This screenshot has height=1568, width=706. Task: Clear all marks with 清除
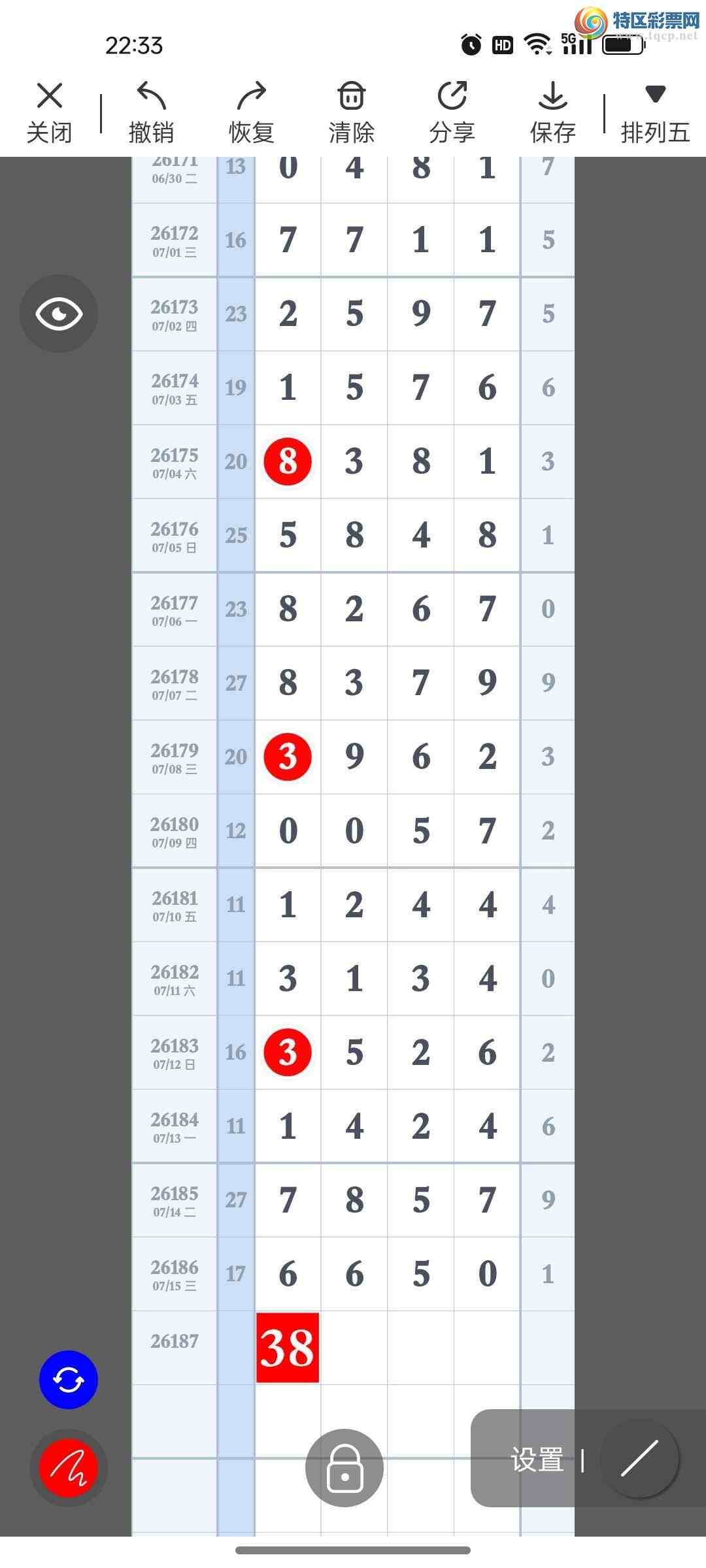point(351,112)
